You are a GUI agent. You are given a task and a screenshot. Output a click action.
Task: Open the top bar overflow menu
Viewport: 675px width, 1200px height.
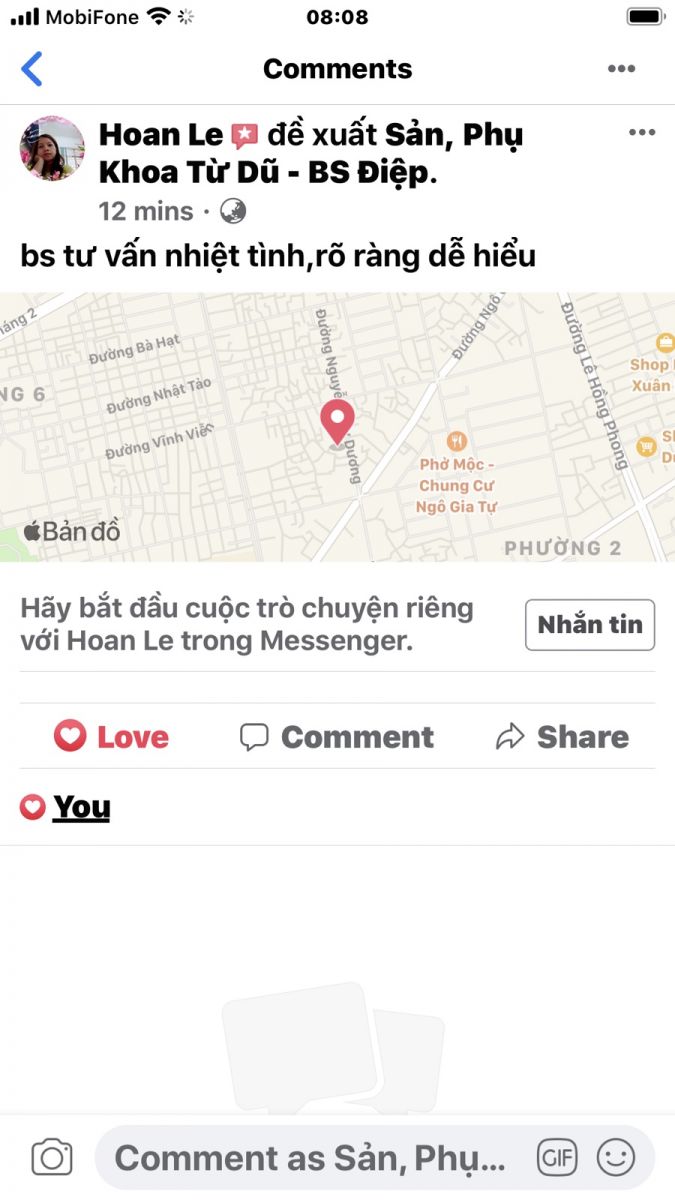(x=621, y=69)
